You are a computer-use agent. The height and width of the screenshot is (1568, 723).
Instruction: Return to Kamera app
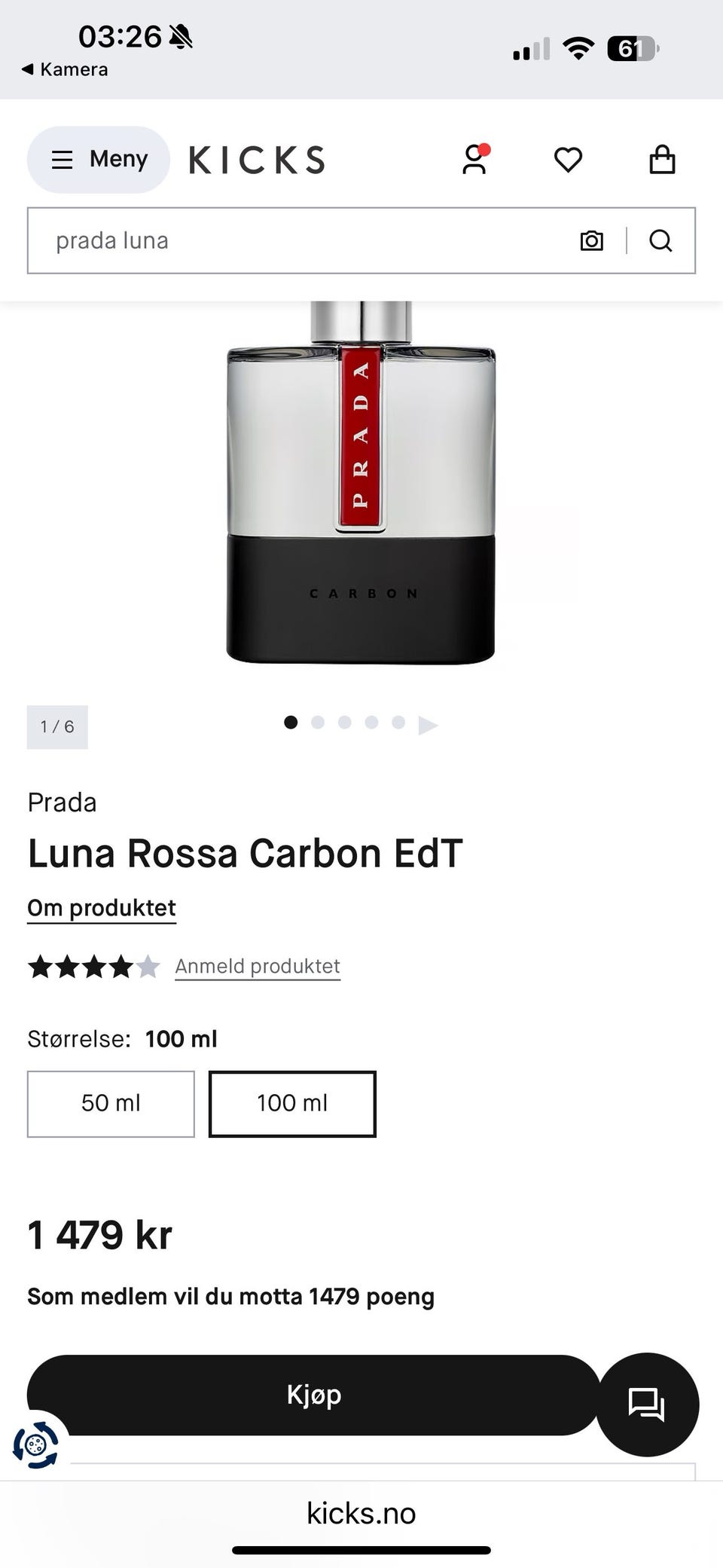point(65,69)
